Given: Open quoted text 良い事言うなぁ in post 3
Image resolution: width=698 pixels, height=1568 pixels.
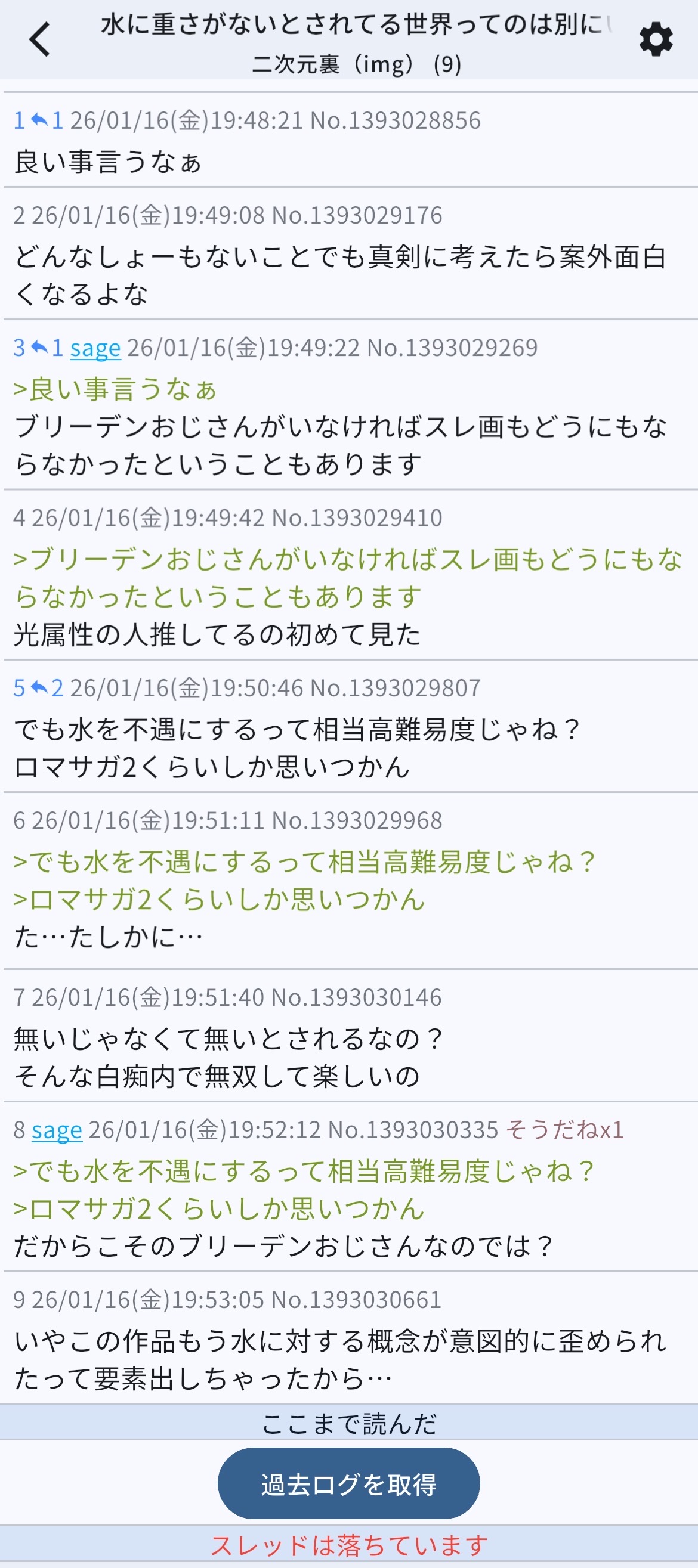Looking at the screenshot, I should coord(116,389).
